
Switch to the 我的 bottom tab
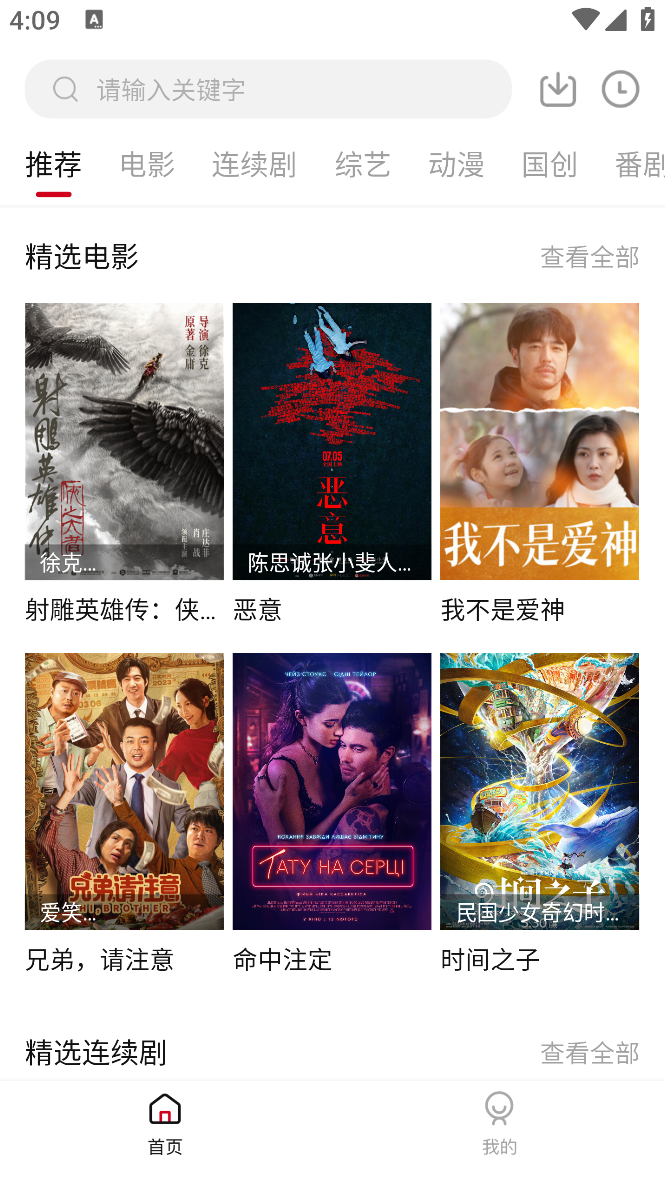pyautogui.click(x=499, y=1123)
